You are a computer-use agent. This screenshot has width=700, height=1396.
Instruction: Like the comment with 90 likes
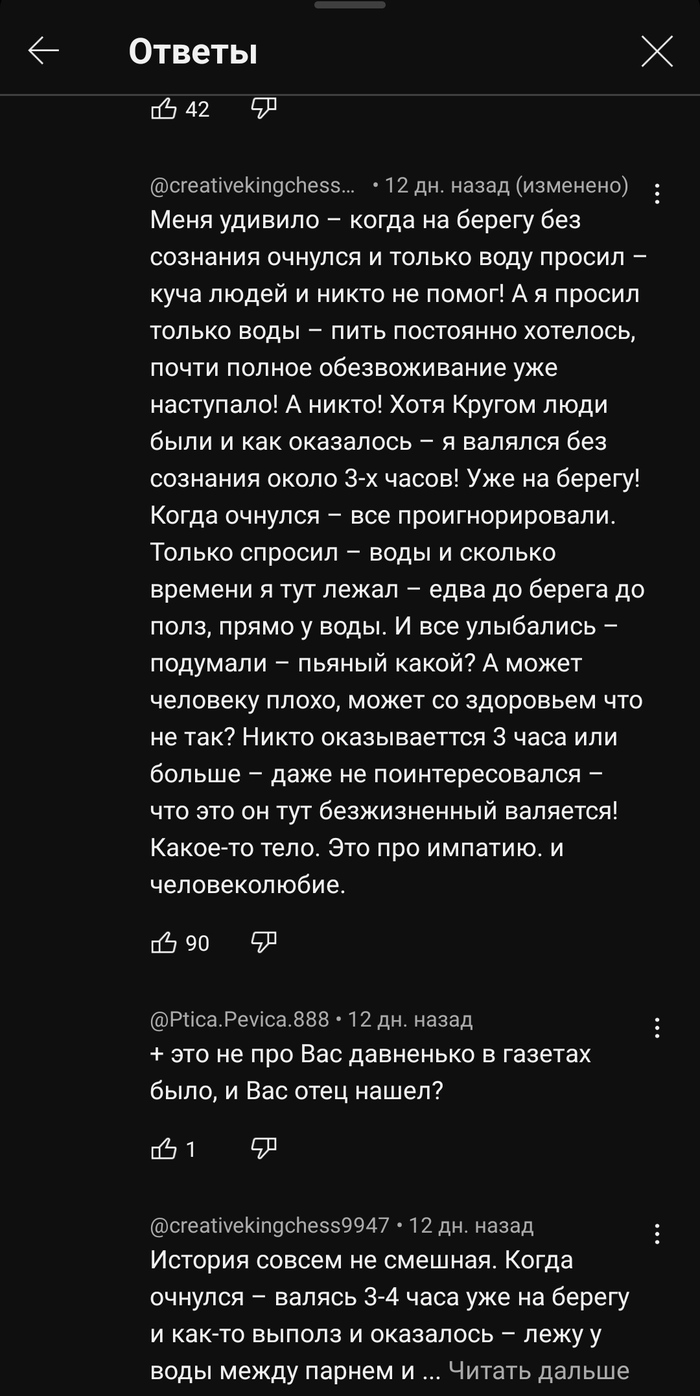(164, 942)
